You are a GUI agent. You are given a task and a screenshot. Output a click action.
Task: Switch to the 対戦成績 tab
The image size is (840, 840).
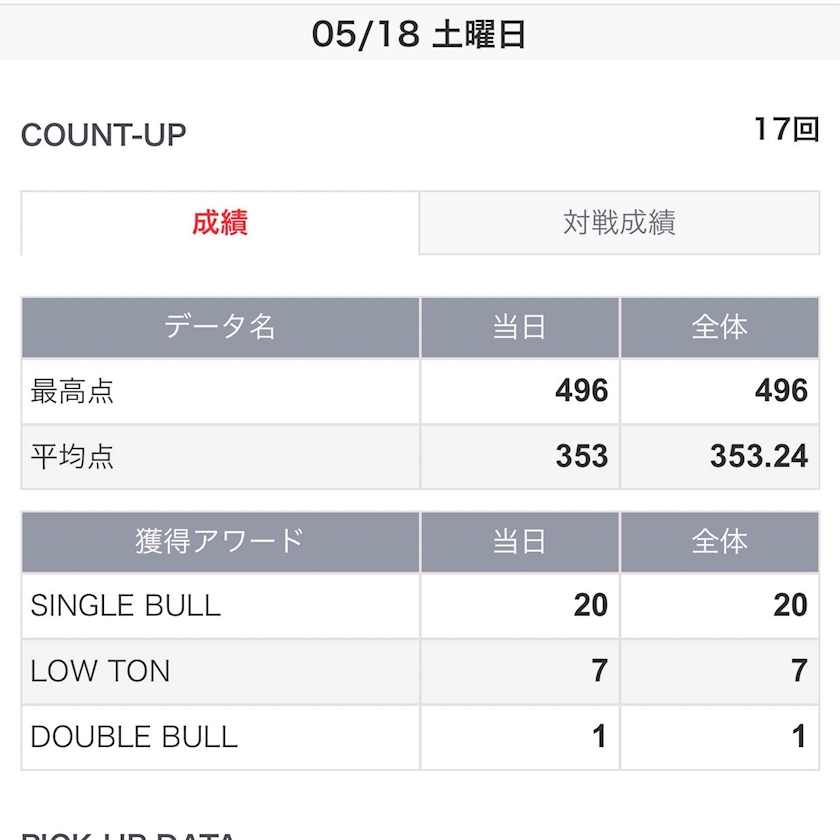pyautogui.click(x=619, y=222)
